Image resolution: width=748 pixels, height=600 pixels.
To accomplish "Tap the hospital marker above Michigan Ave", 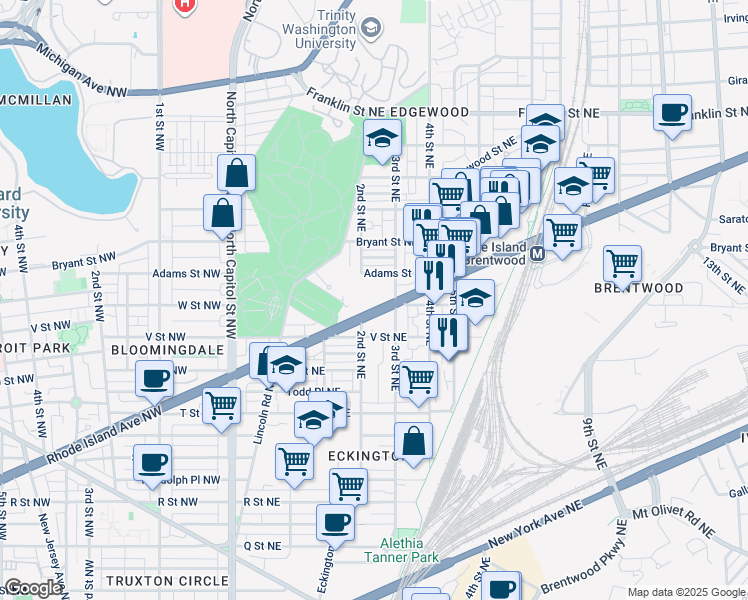I will pos(184,6).
